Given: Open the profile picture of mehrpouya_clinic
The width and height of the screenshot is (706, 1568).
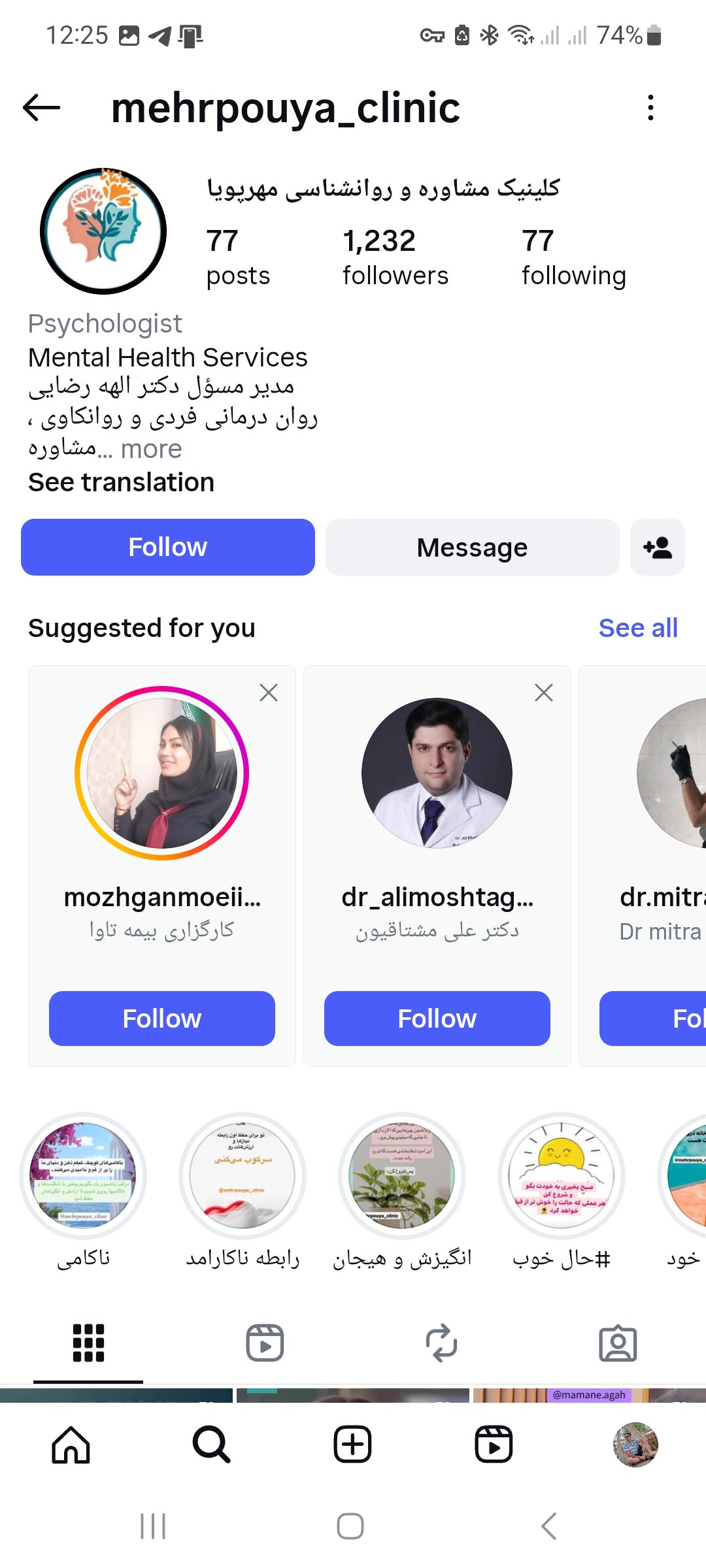Looking at the screenshot, I should point(103,231).
